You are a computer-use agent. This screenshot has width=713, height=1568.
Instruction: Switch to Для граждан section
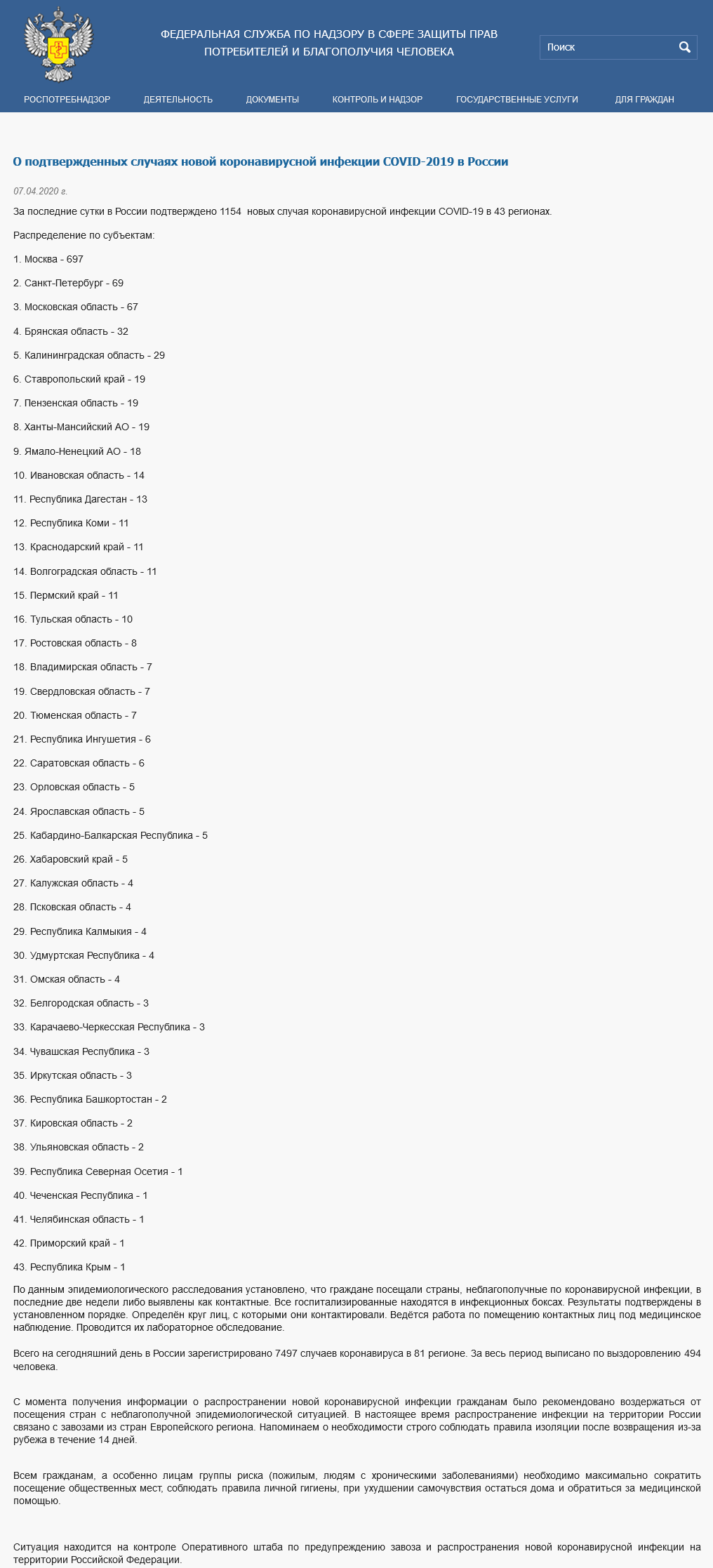(645, 100)
